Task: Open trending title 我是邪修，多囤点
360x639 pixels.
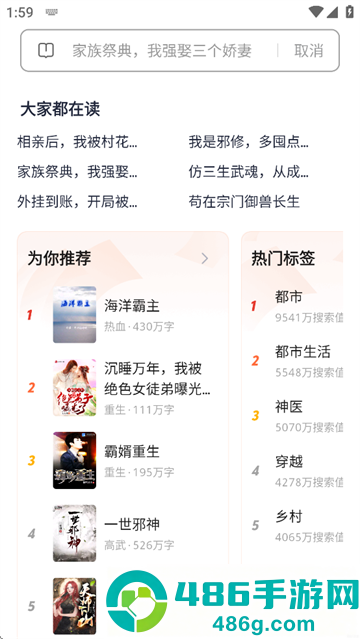Action: 248,142
